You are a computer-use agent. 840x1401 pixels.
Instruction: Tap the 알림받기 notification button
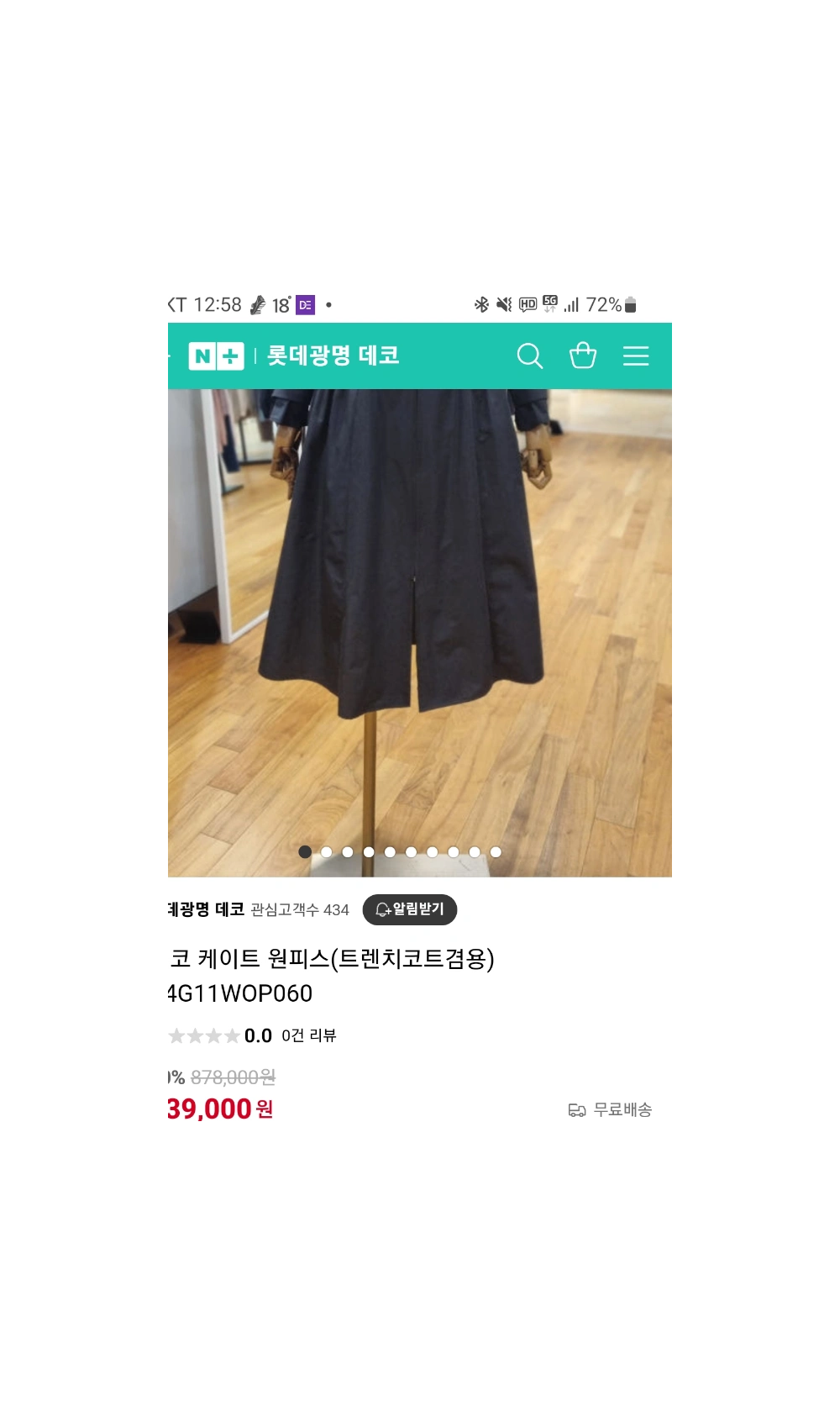coord(409,909)
